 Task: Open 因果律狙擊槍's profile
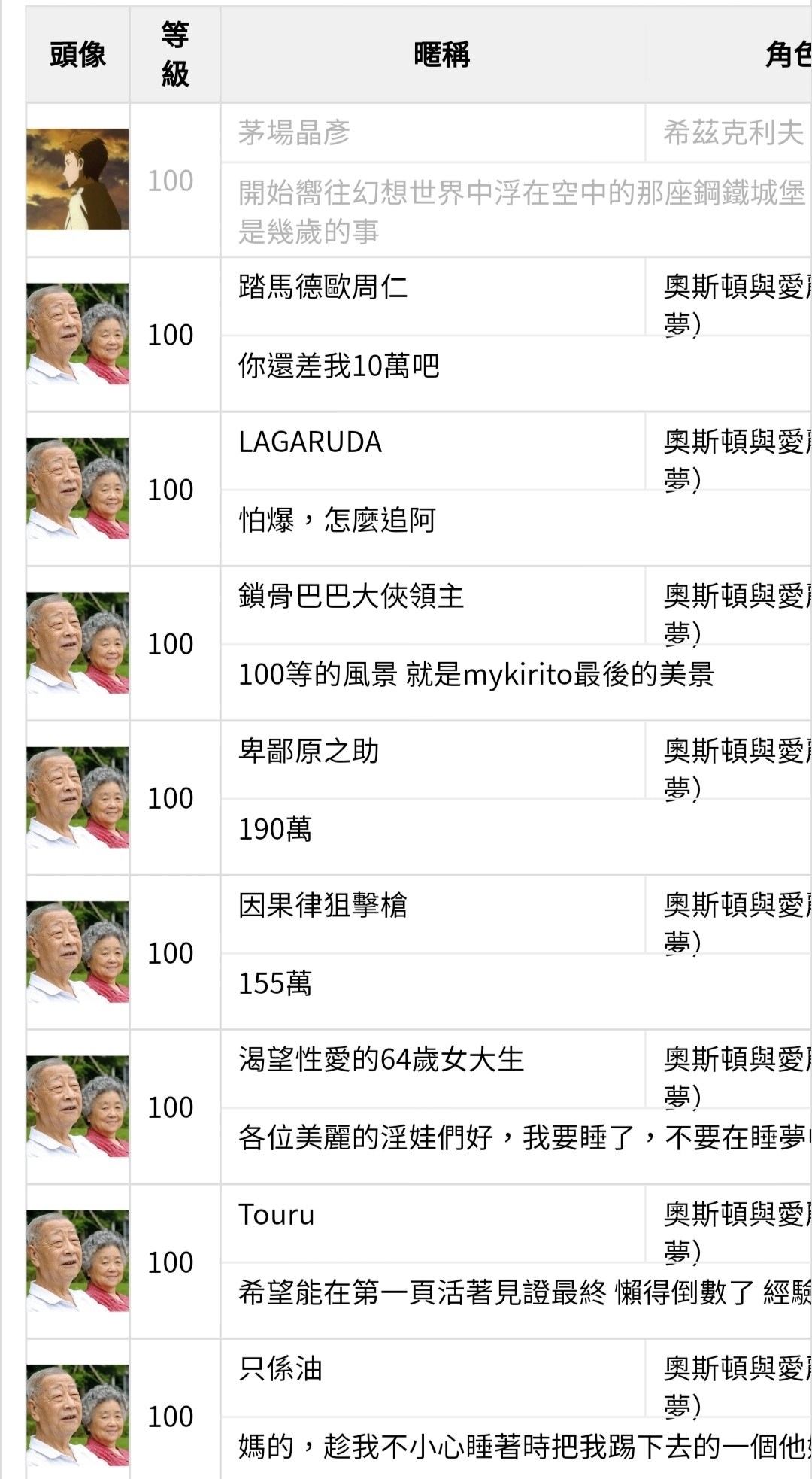coord(323,905)
